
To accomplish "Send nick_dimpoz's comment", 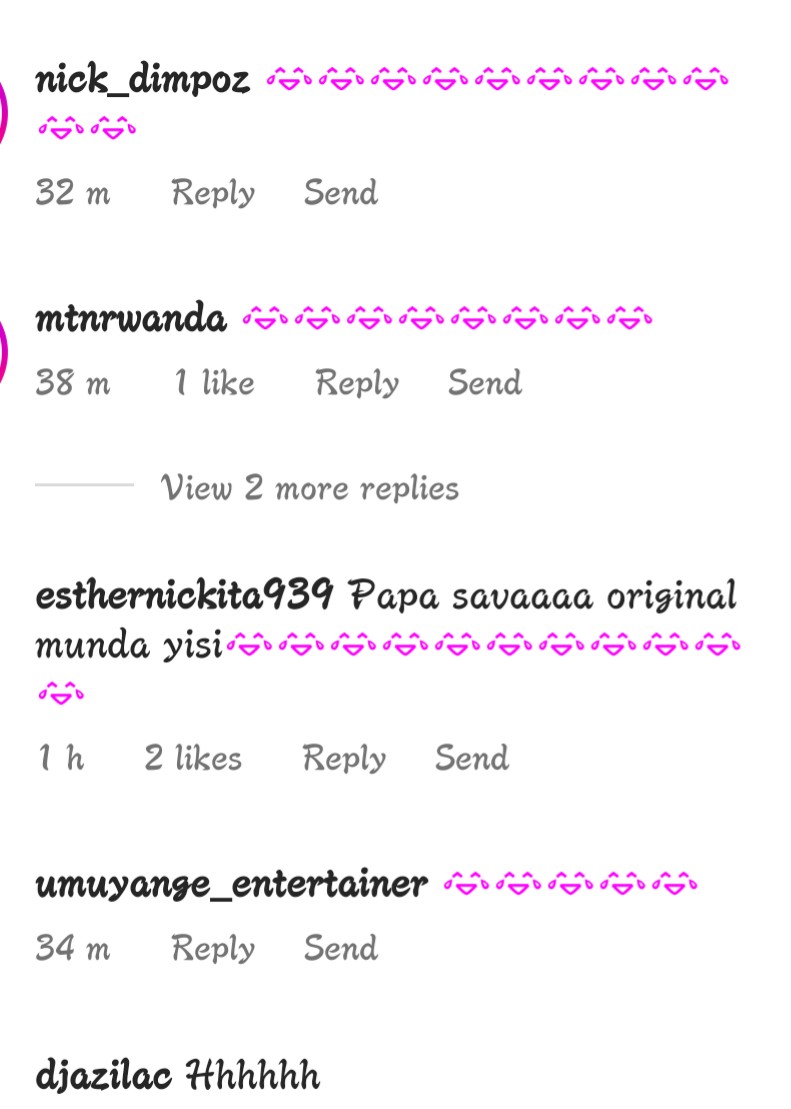I will click(341, 192).
